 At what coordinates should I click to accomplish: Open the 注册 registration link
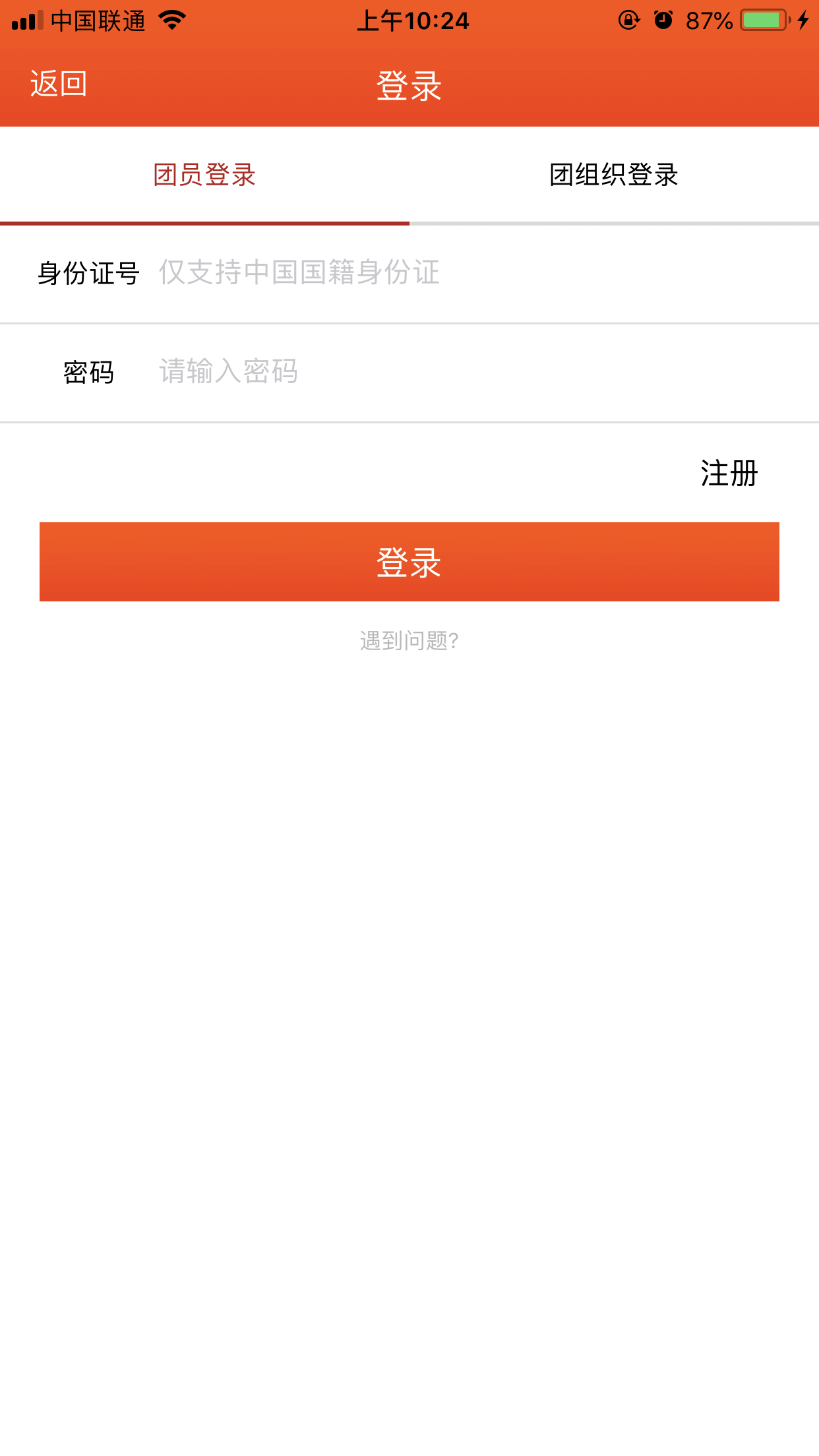728,473
